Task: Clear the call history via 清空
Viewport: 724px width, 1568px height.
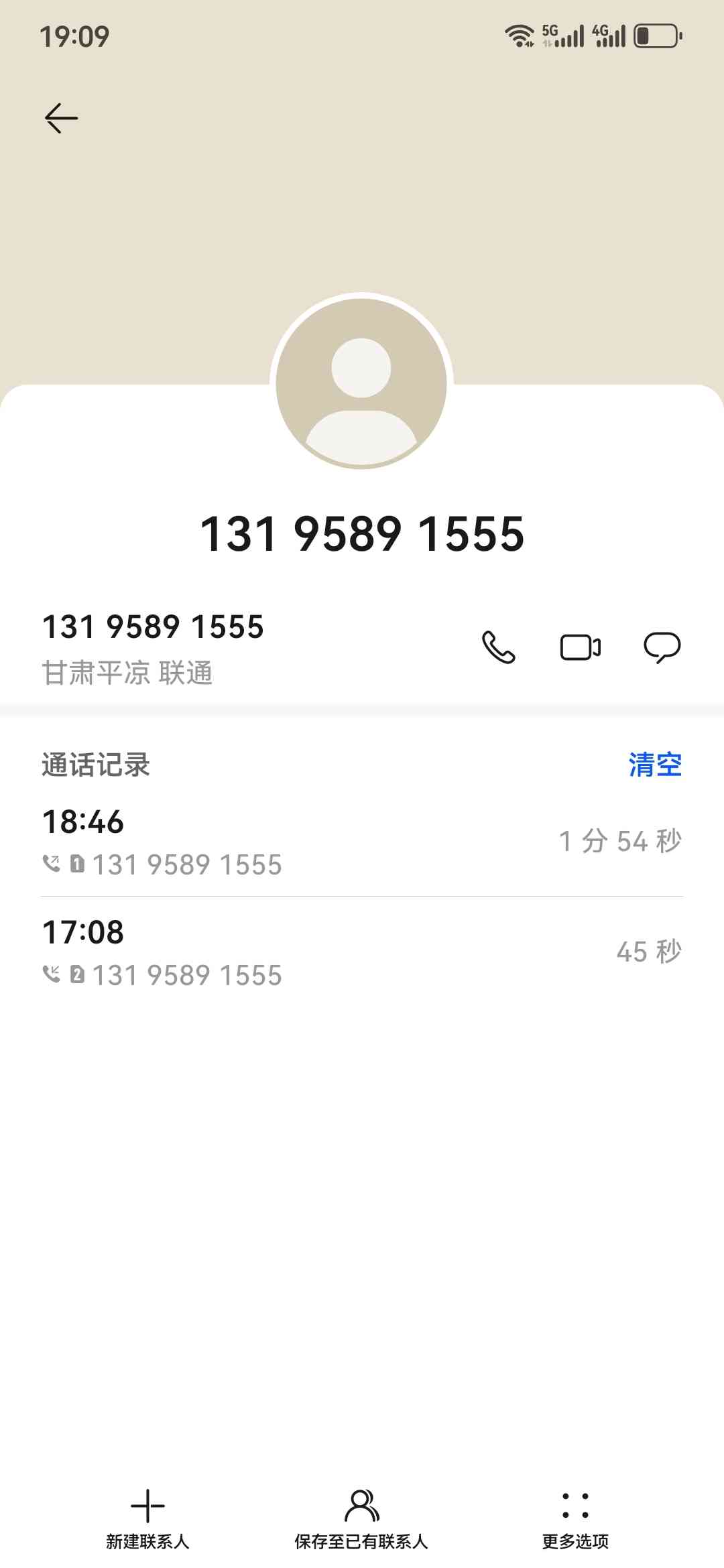Action: [x=654, y=765]
